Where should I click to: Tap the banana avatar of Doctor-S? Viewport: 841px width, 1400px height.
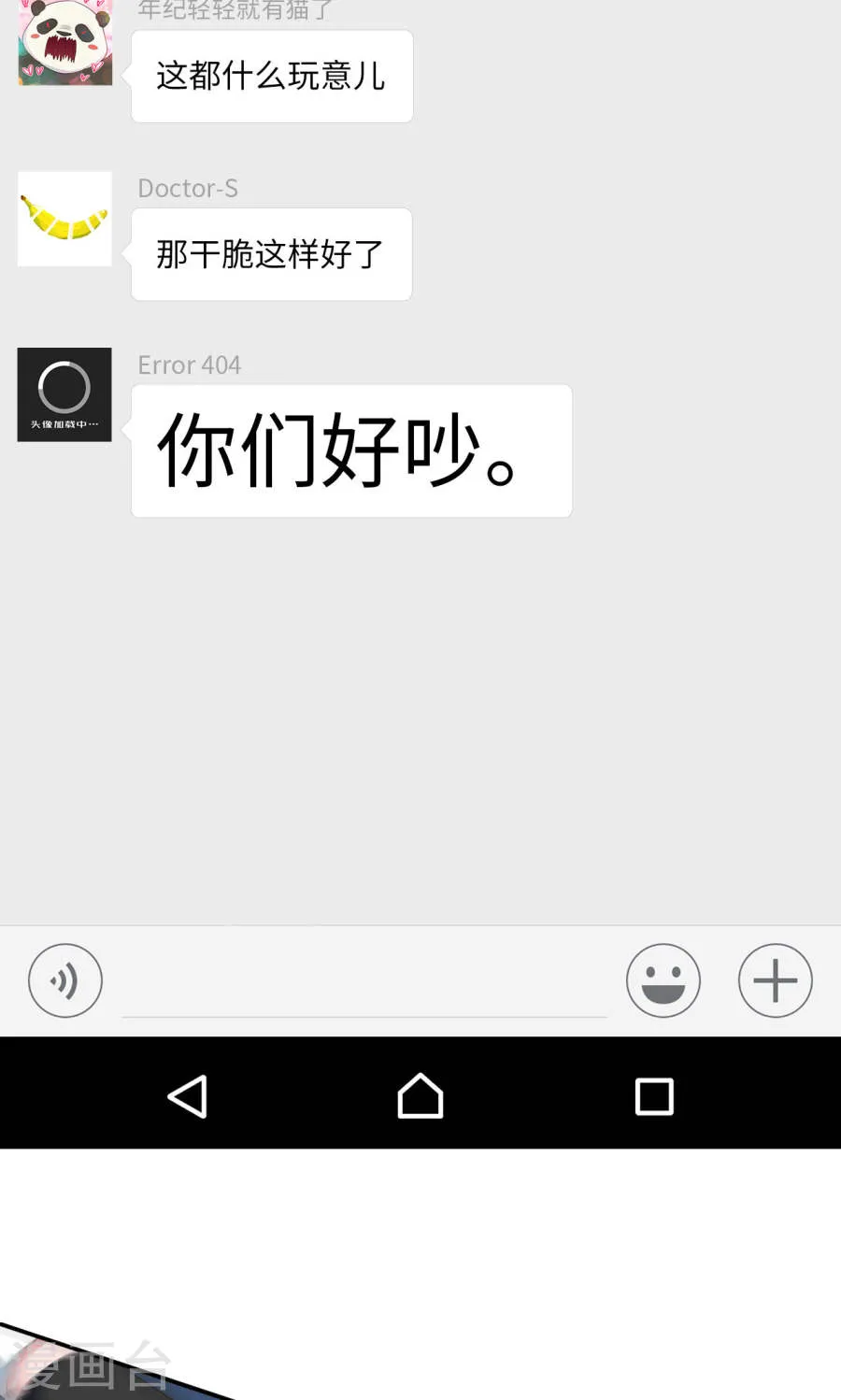tap(64, 219)
